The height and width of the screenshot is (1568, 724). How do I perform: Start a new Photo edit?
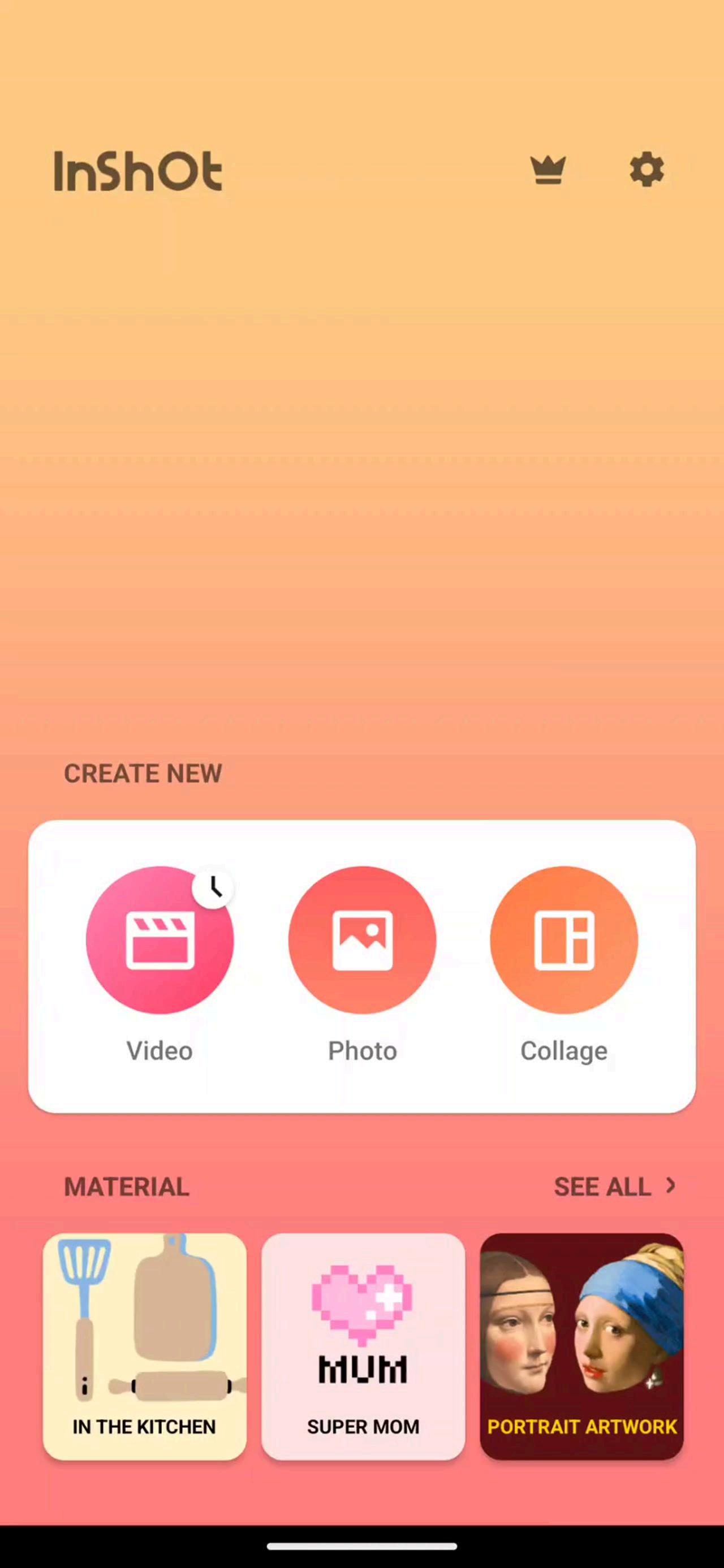click(363, 940)
